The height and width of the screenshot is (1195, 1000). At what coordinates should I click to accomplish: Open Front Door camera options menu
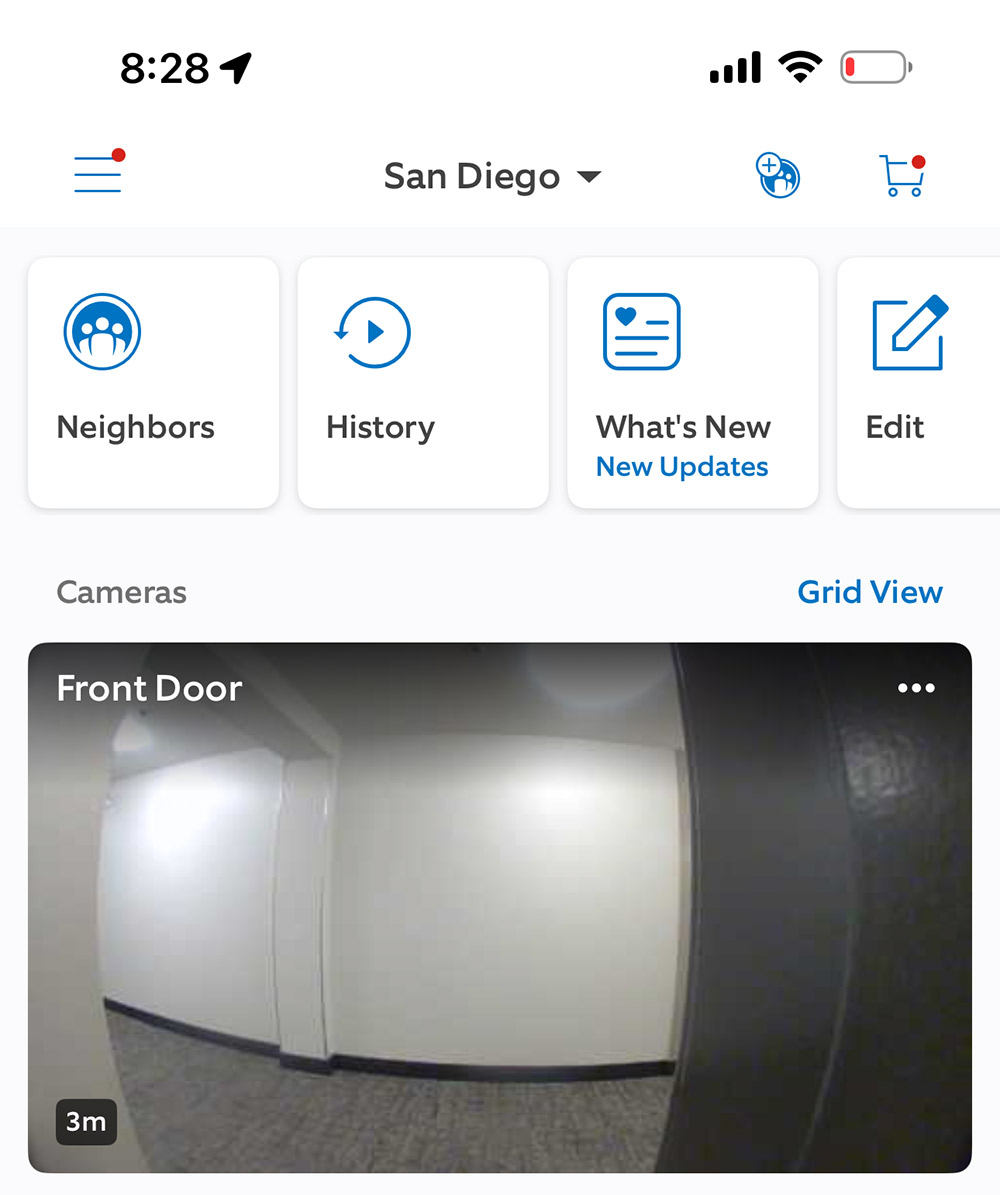pos(916,688)
